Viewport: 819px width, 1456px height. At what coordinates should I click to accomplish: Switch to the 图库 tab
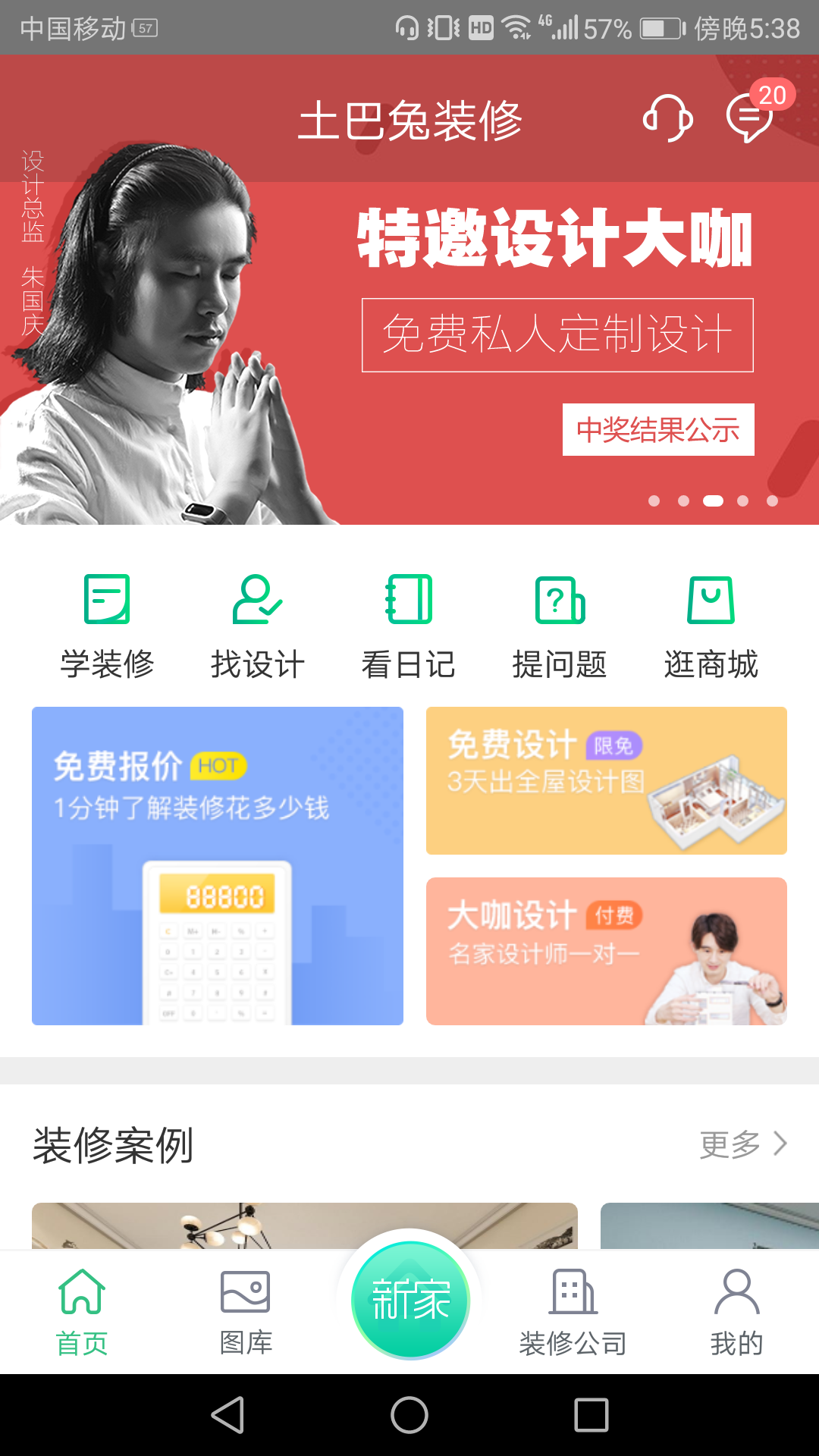pyautogui.click(x=246, y=1312)
